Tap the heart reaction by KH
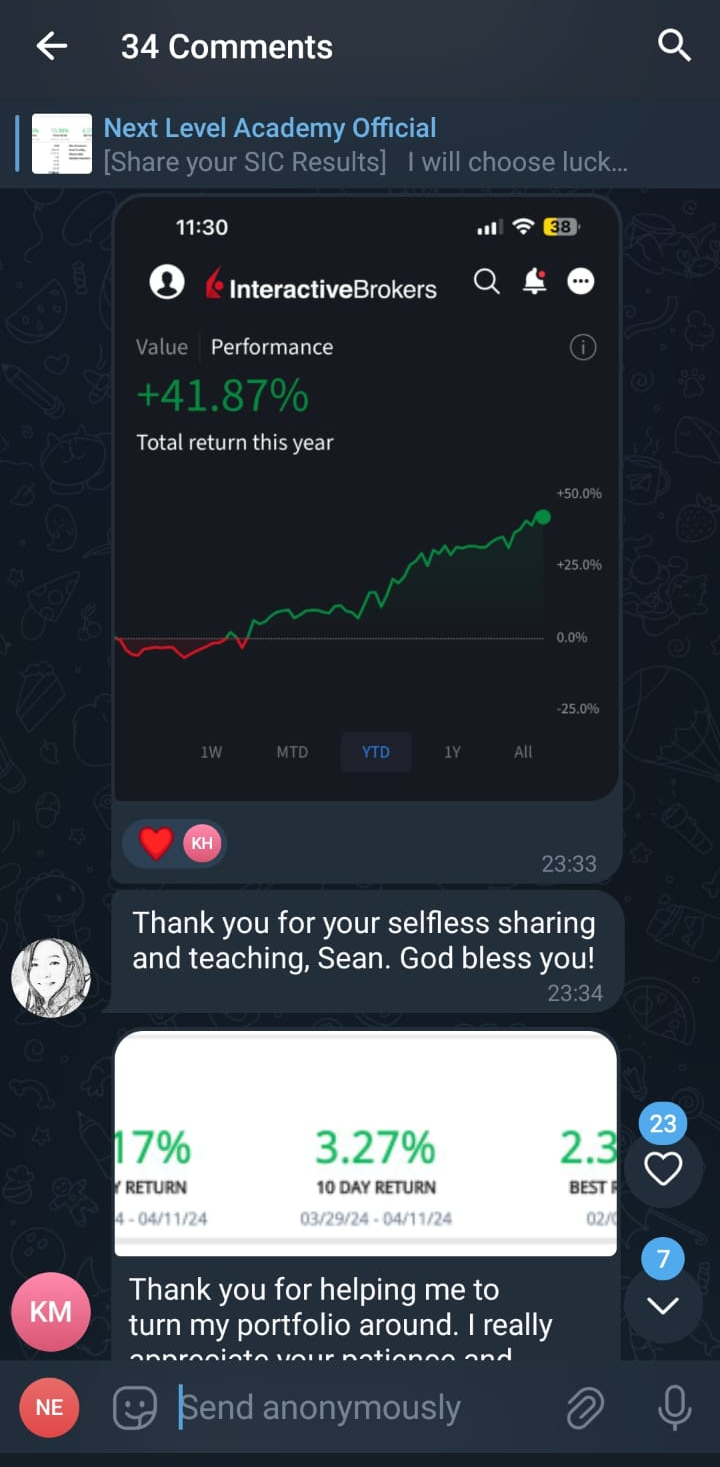 [x=175, y=843]
